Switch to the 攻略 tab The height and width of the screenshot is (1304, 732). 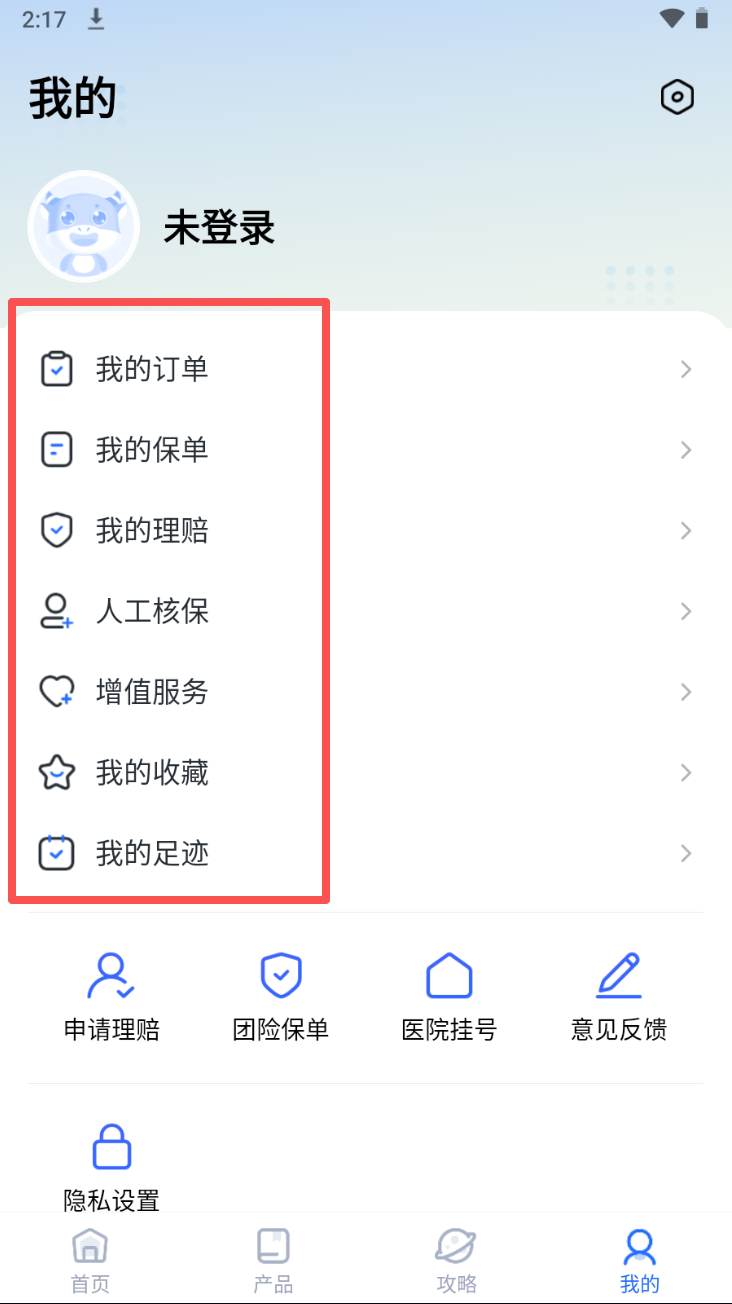tap(456, 1260)
